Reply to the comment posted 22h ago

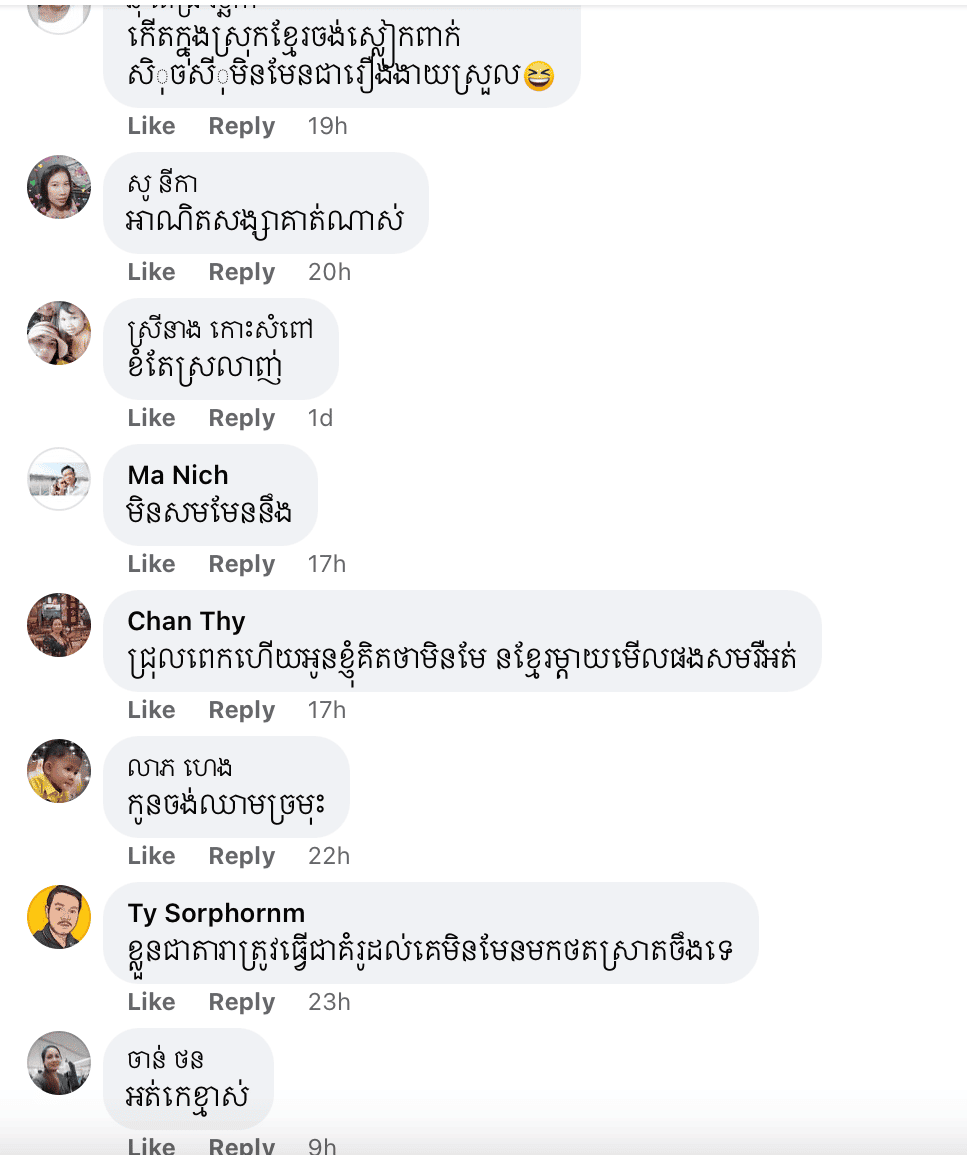[241, 856]
